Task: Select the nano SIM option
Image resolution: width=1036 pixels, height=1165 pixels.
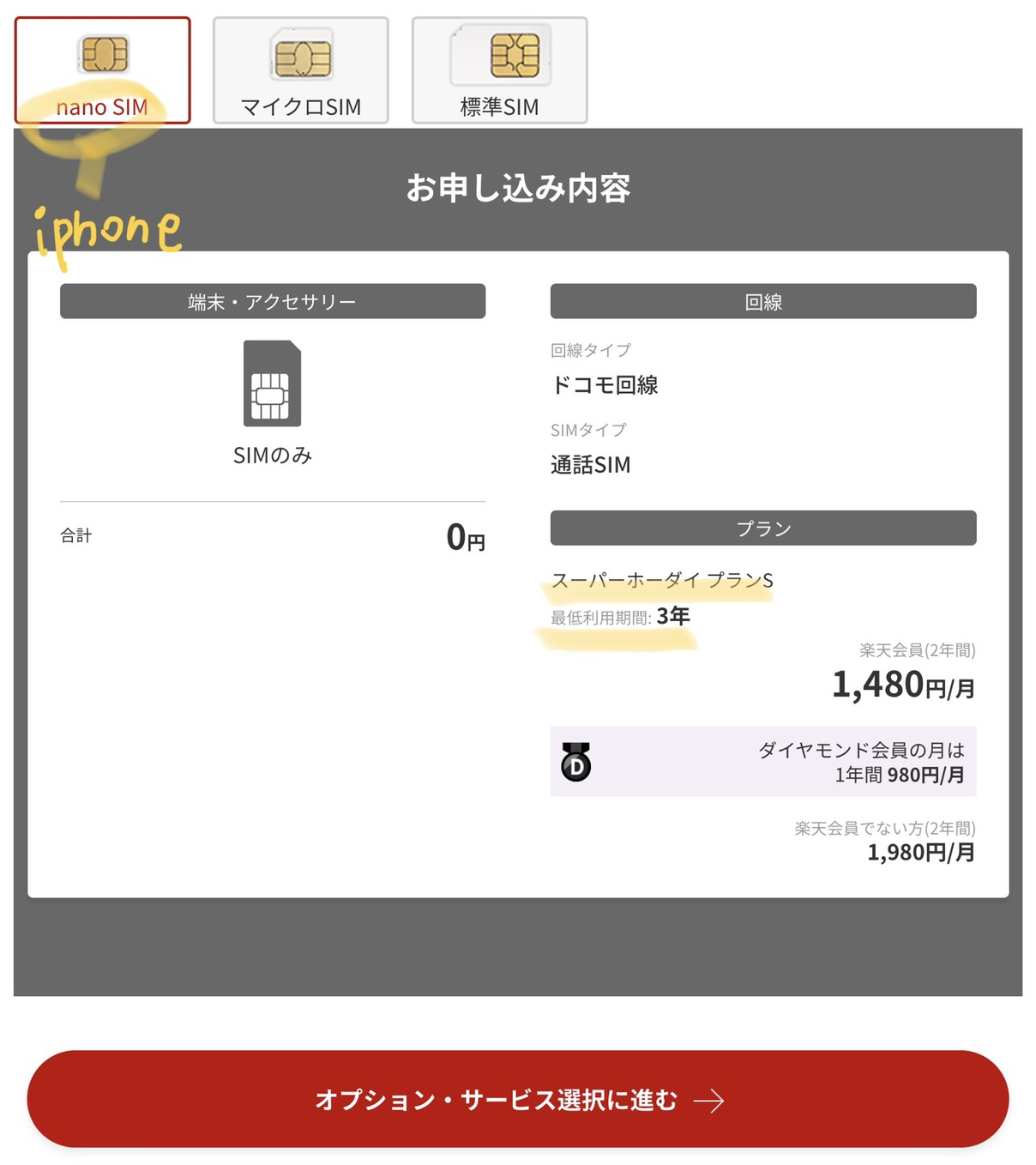Action: [102, 70]
